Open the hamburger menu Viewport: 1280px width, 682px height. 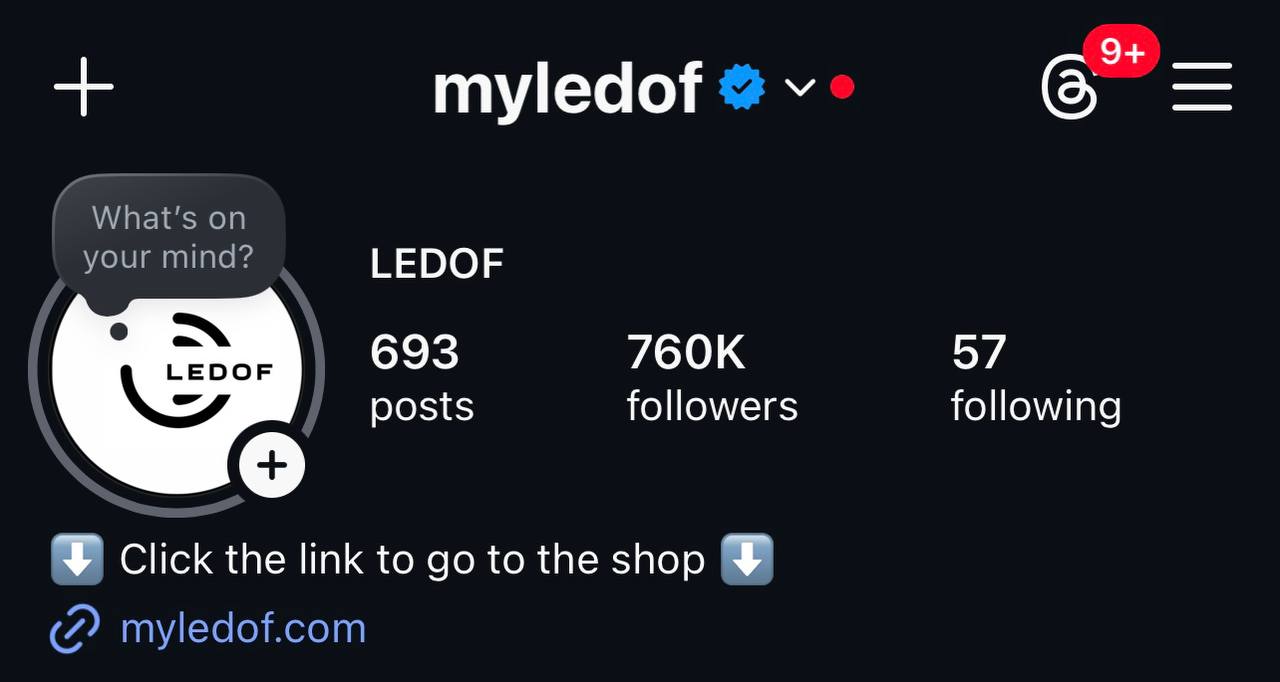tap(1202, 87)
